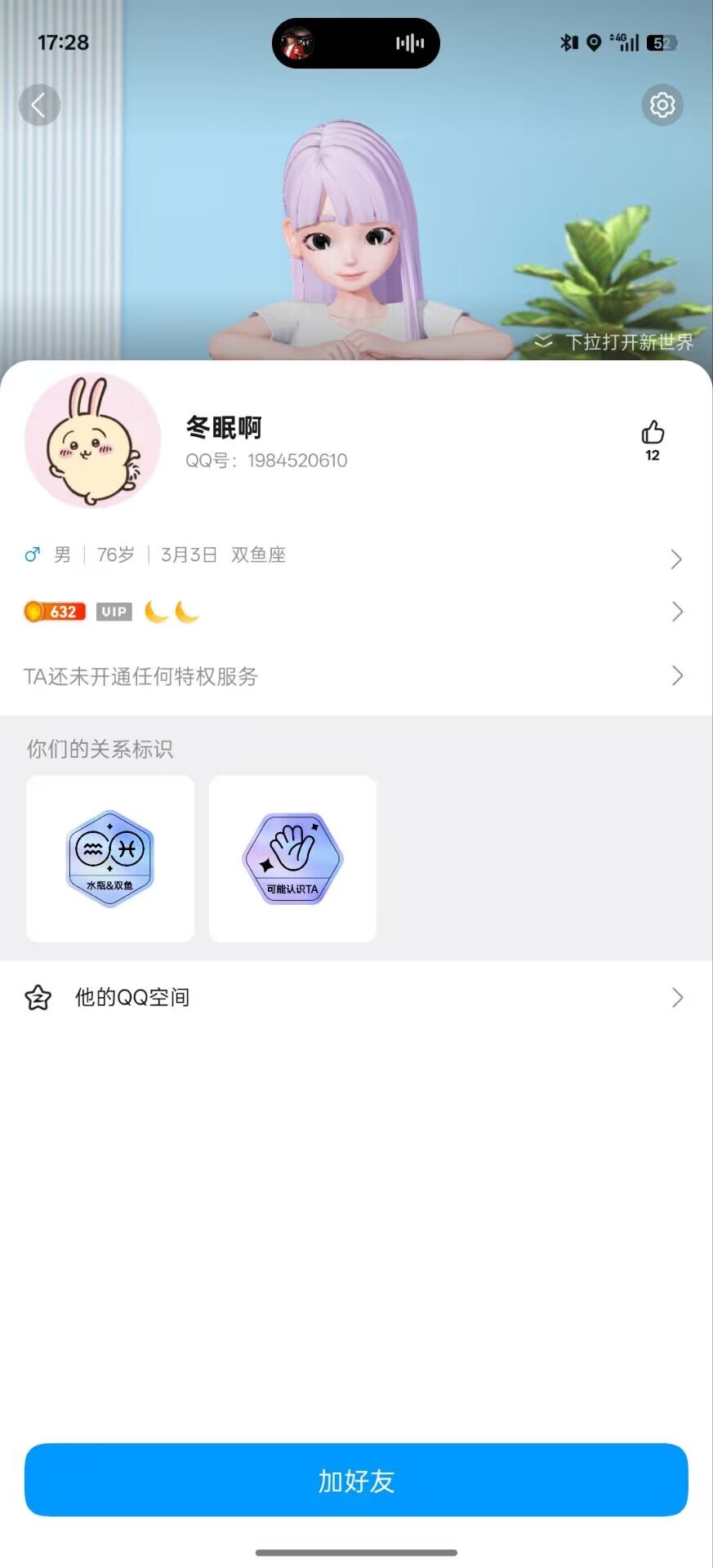Select the 双鱼座 zodiac label

[x=258, y=555]
